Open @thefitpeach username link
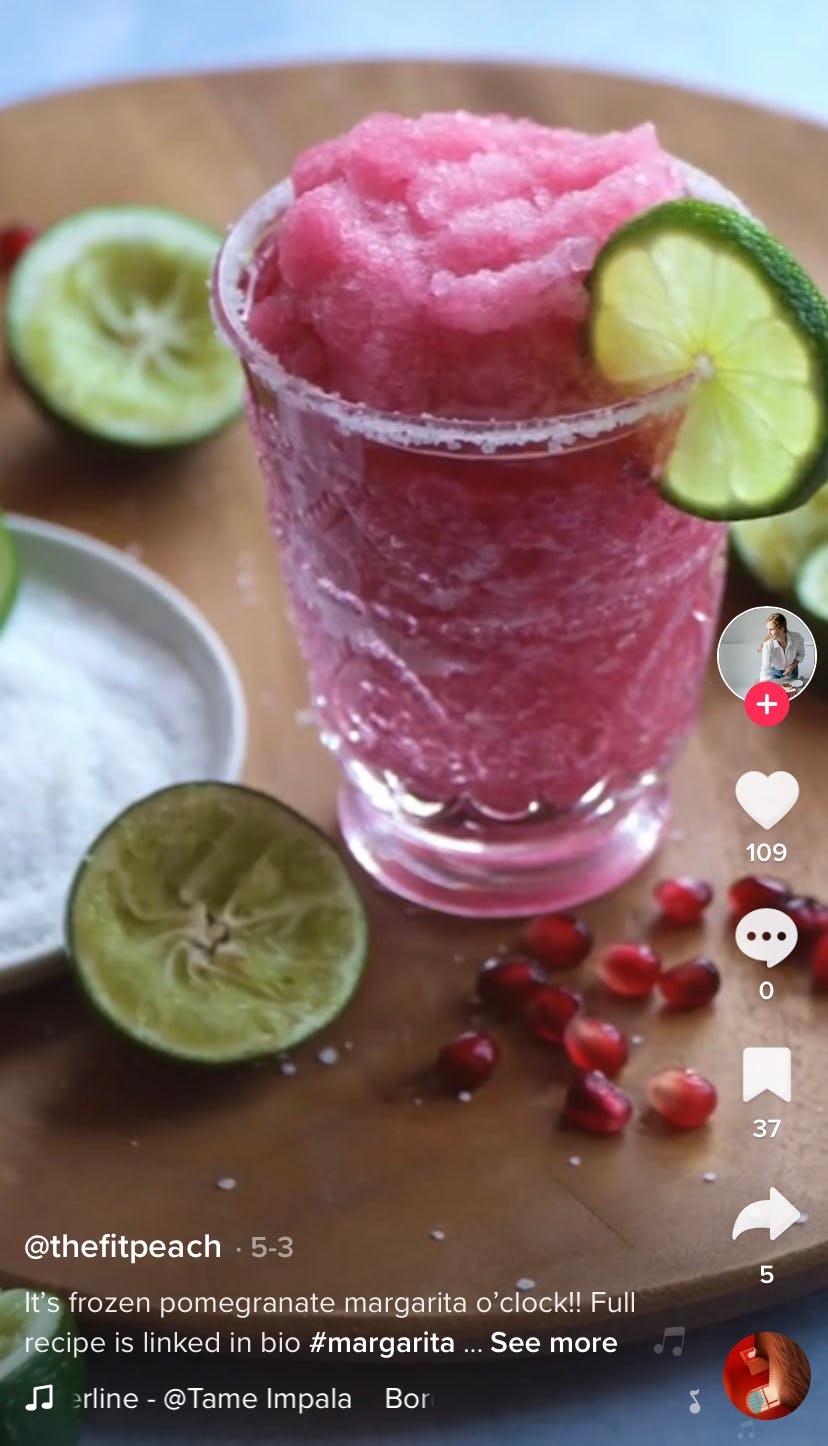The width and height of the screenshot is (828, 1446). click(123, 1247)
